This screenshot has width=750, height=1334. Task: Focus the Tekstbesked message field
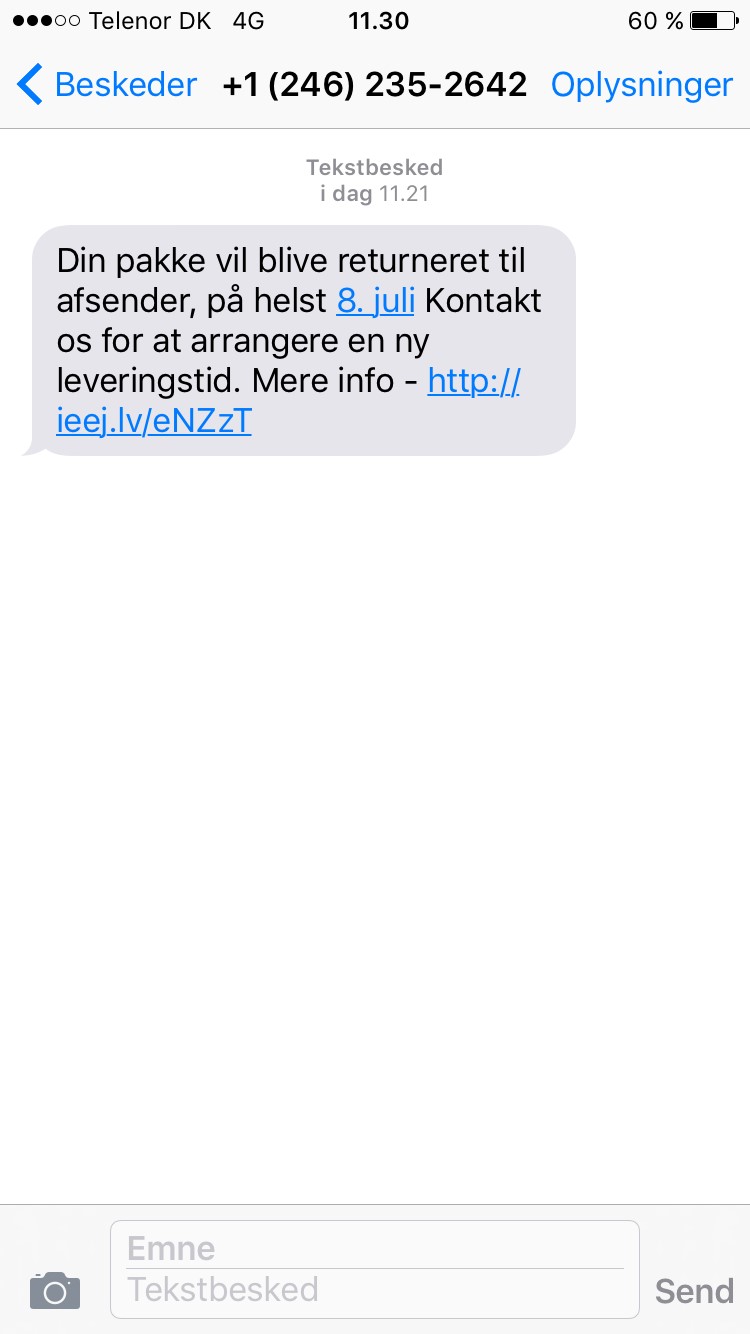374,1290
